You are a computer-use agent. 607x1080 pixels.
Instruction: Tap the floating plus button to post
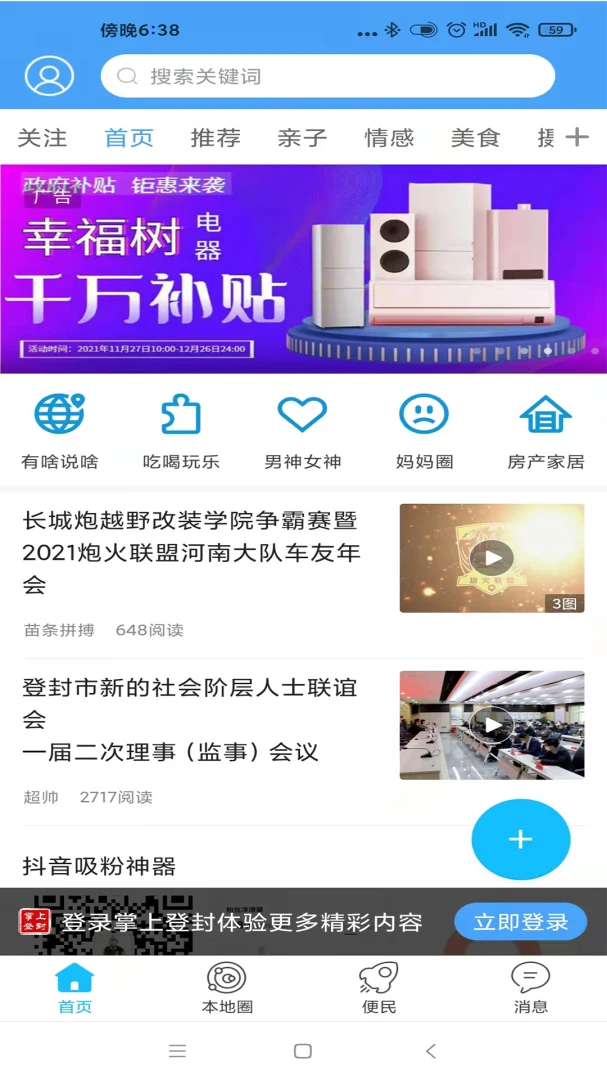tap(521, 839)
